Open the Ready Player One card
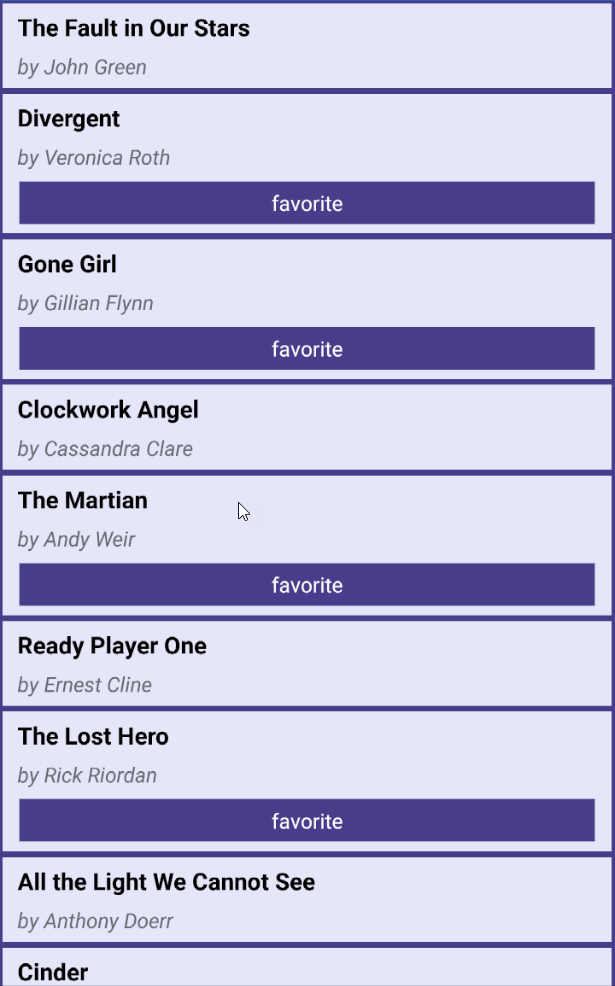Image resolution: width=615 pixels, height=986 pixels. tap(307, 664)
